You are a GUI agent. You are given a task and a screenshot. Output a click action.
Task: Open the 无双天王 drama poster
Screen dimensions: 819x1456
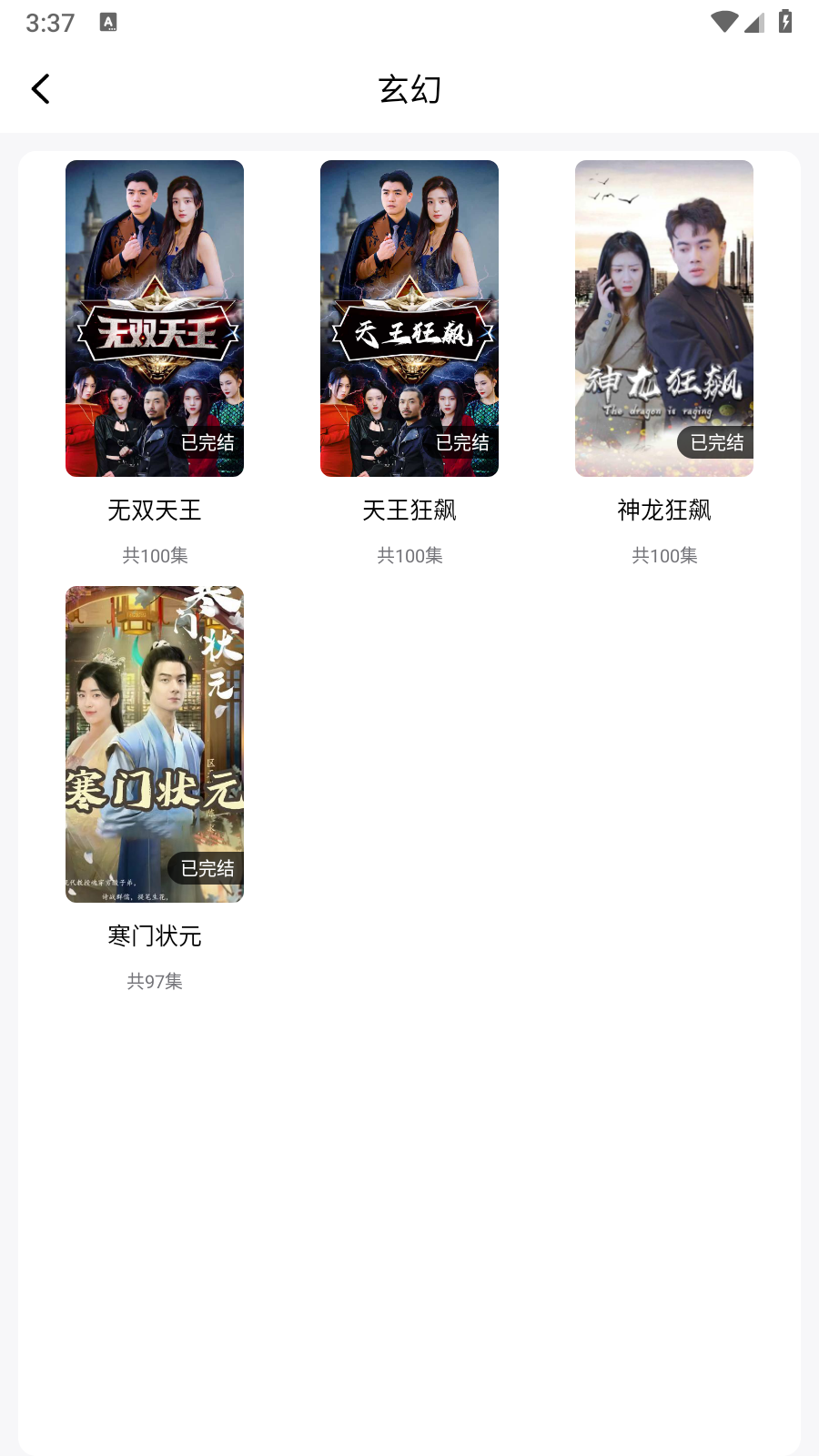[x=154, y=318]
